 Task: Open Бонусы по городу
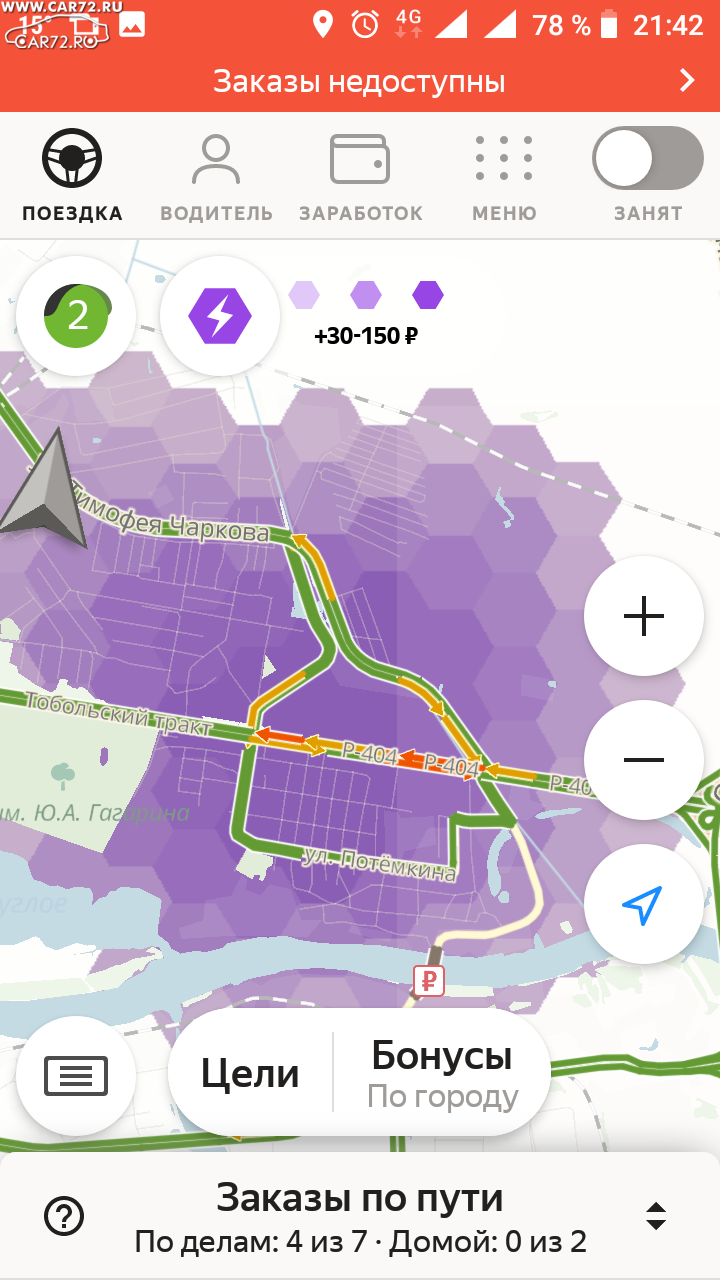point(442,1073)
